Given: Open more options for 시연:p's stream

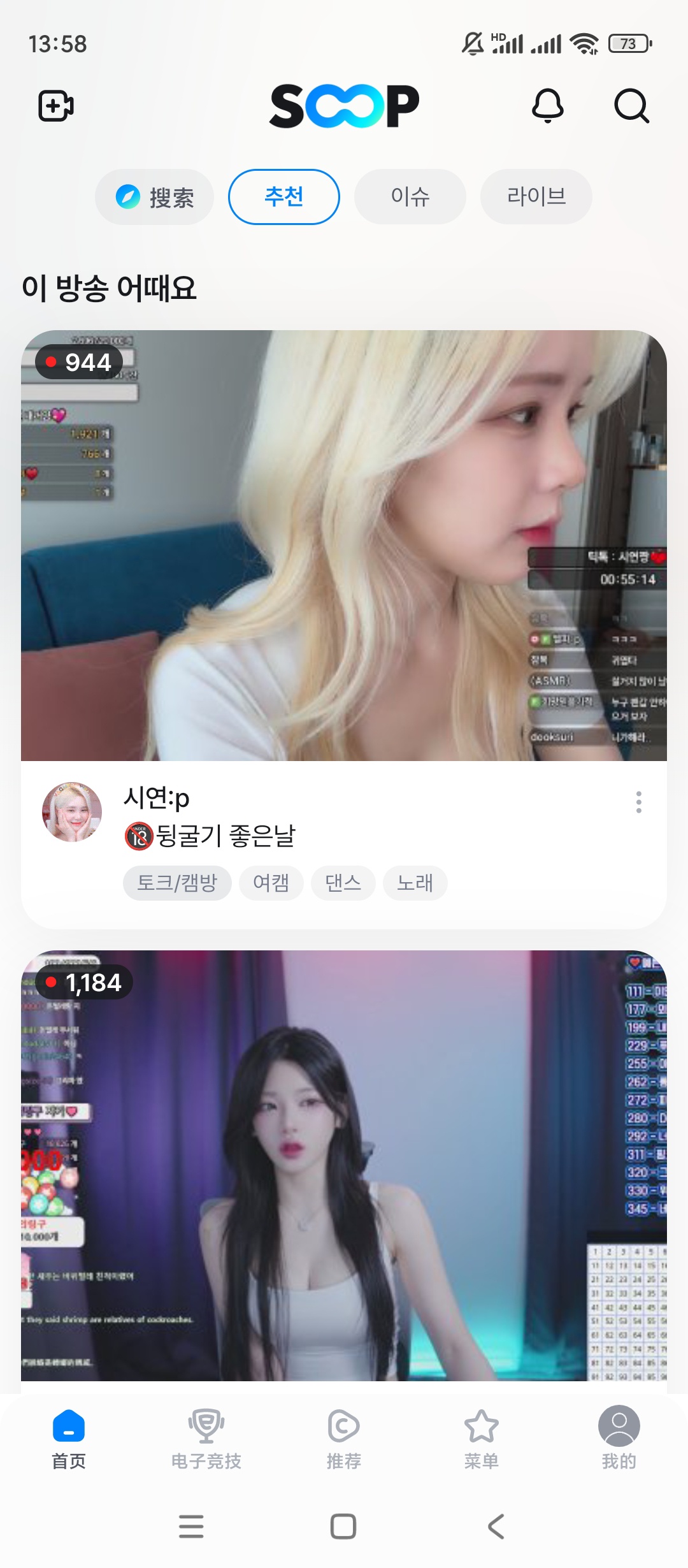Looking at the screenshot, I should 638,802.
